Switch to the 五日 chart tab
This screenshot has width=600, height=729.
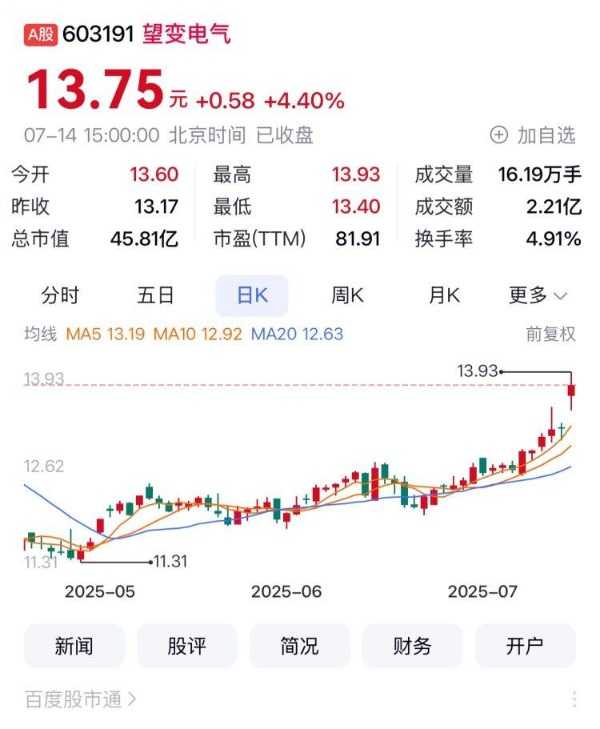156,295
